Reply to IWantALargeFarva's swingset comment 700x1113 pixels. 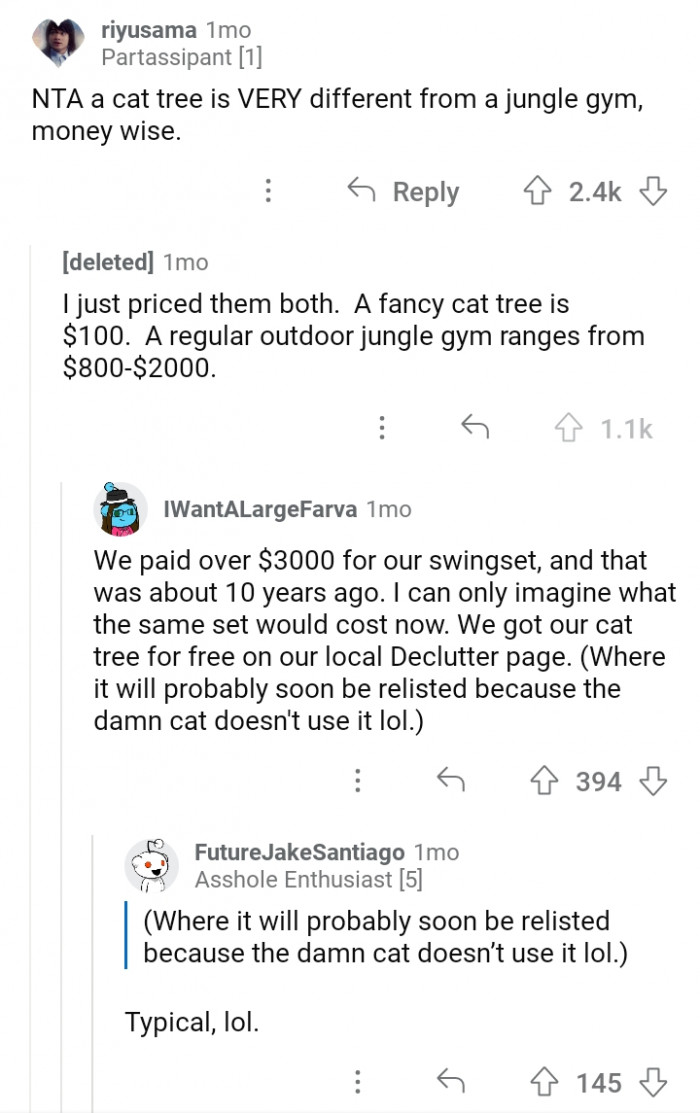click(450, 781)
